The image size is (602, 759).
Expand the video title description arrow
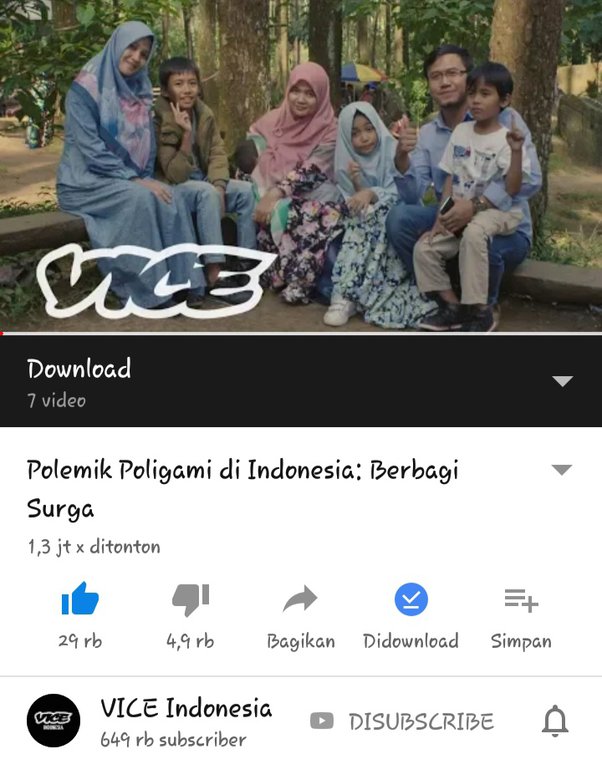pos(562,470)
